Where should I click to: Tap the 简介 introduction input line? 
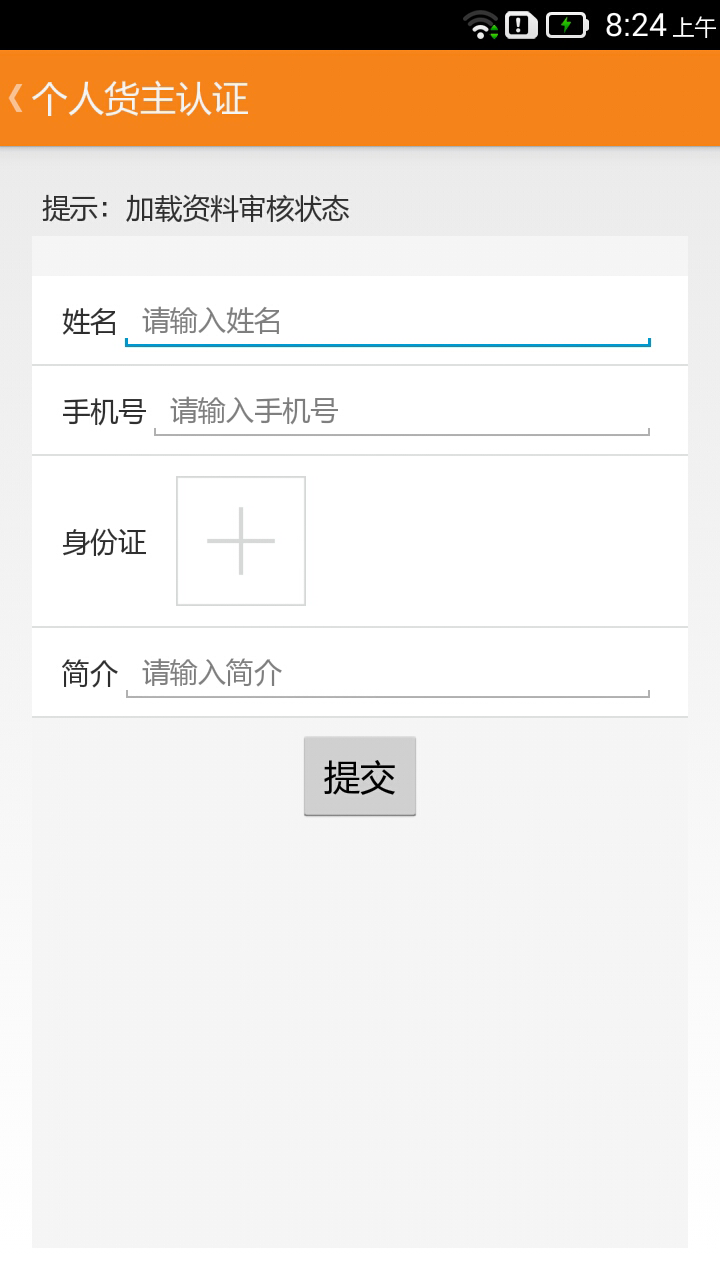(x=387, y=674)
